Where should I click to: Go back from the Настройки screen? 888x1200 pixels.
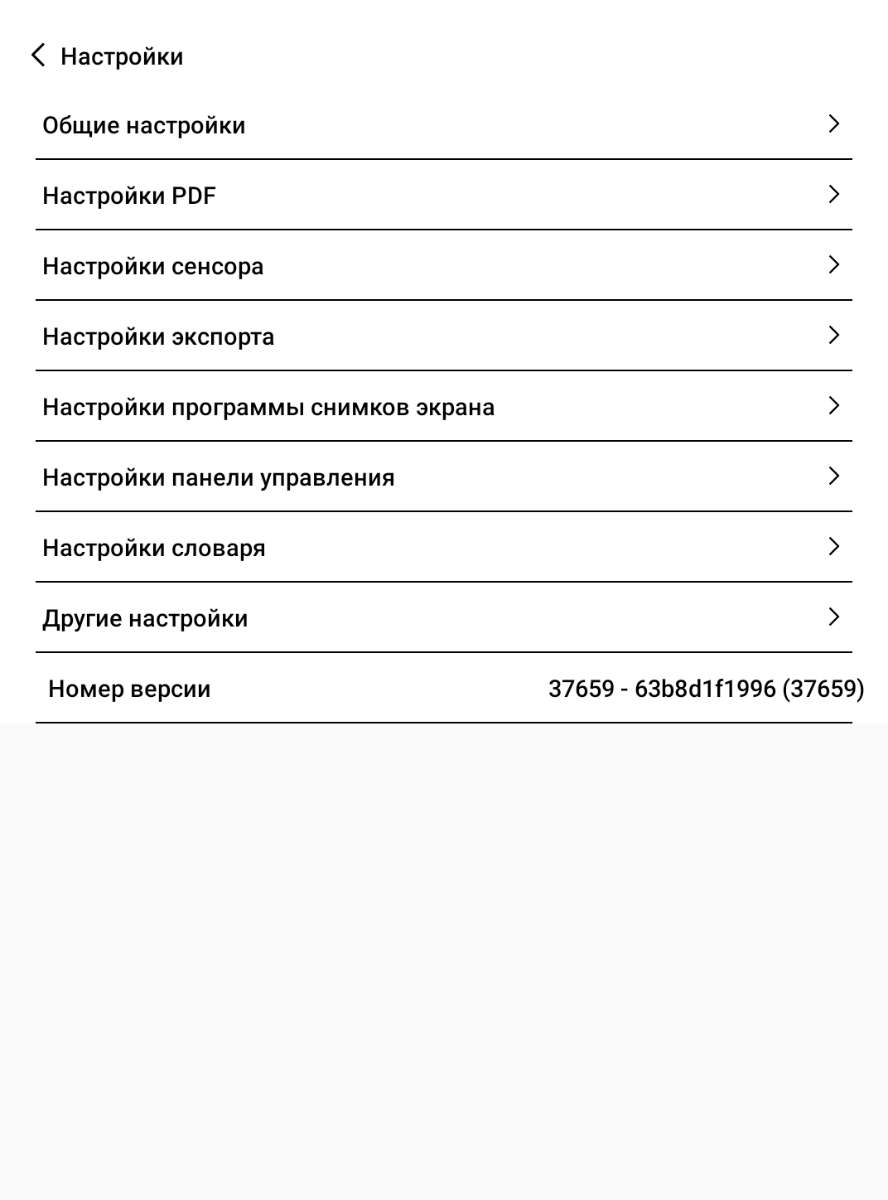(39, 56)
